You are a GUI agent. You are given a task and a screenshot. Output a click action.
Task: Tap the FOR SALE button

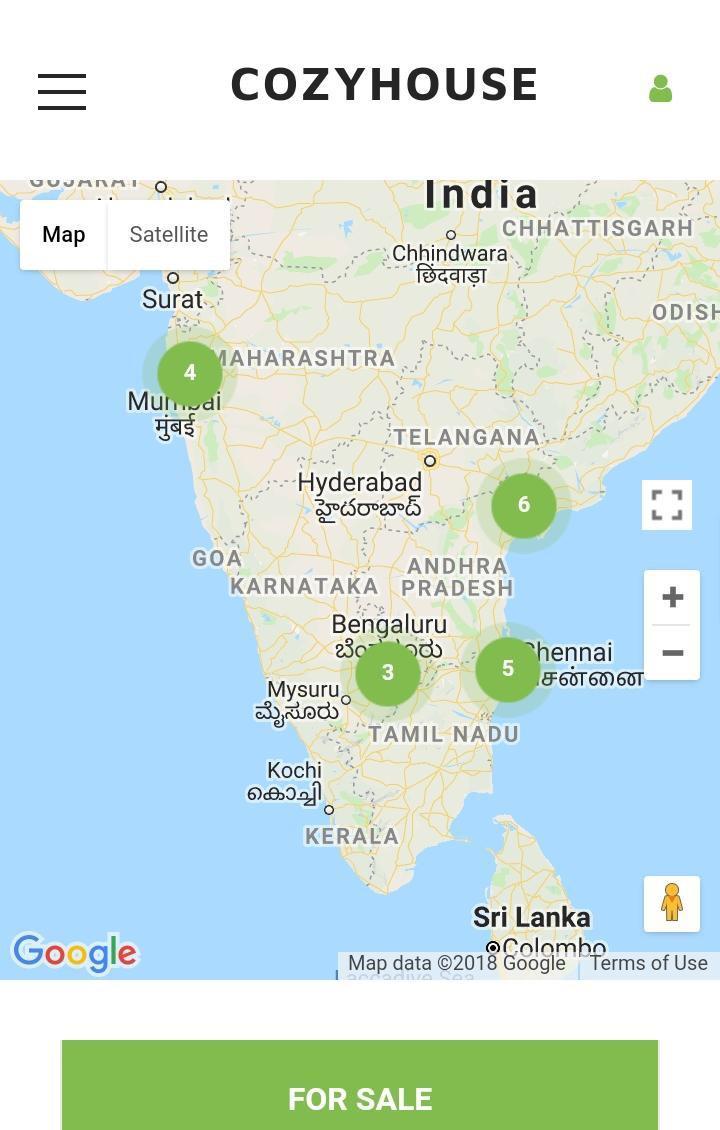(360, 1098)
